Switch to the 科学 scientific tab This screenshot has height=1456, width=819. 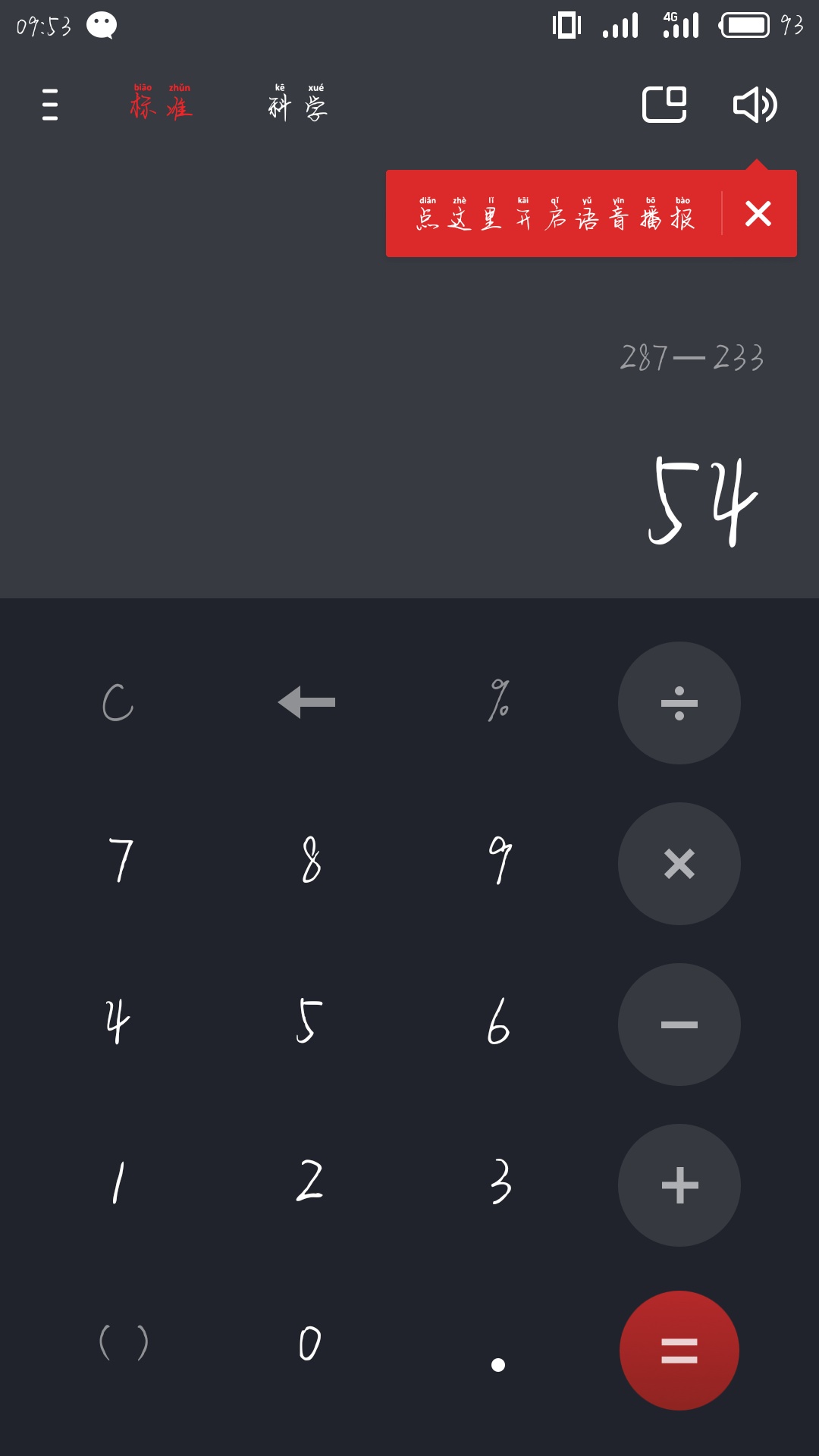(x=298, y=103)
